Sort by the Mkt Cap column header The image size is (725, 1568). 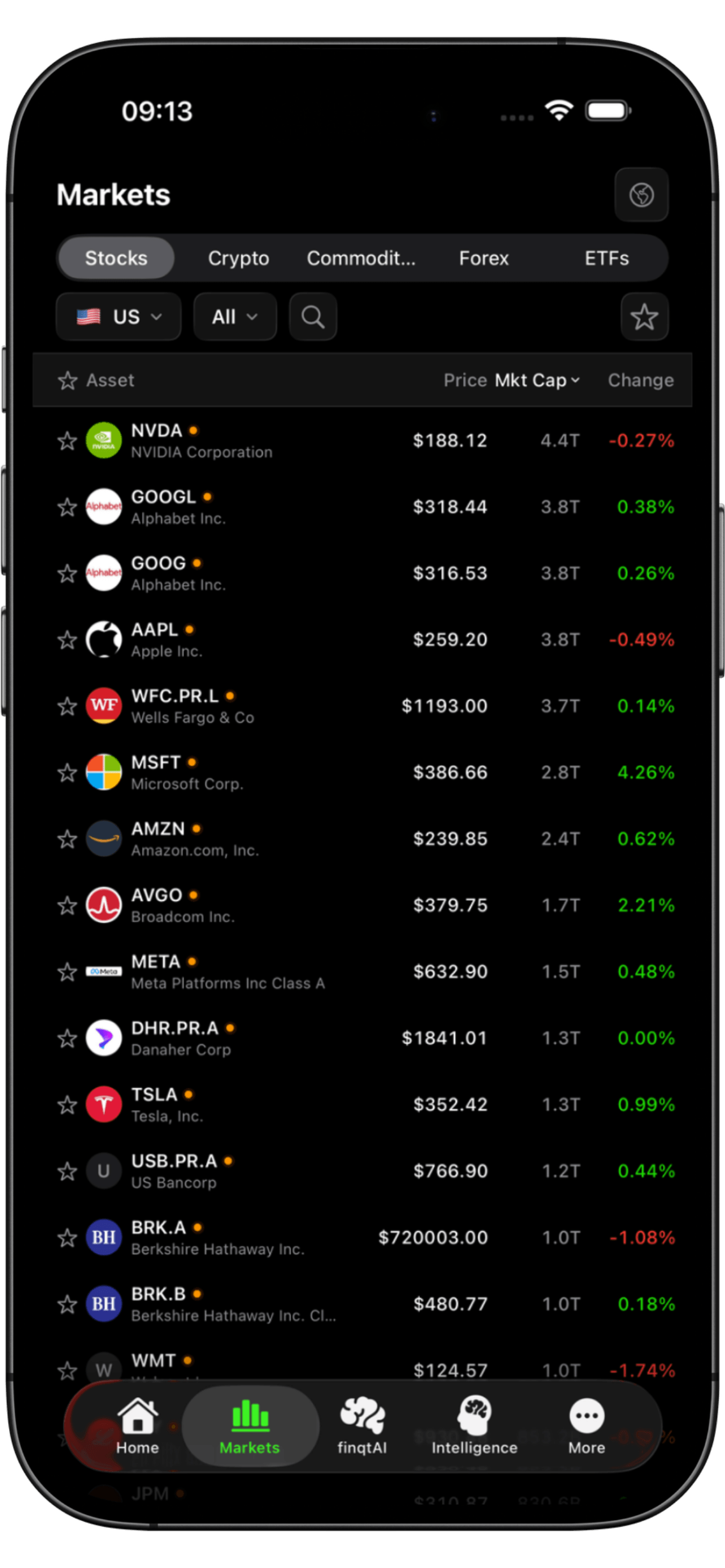tap(537, 380)
